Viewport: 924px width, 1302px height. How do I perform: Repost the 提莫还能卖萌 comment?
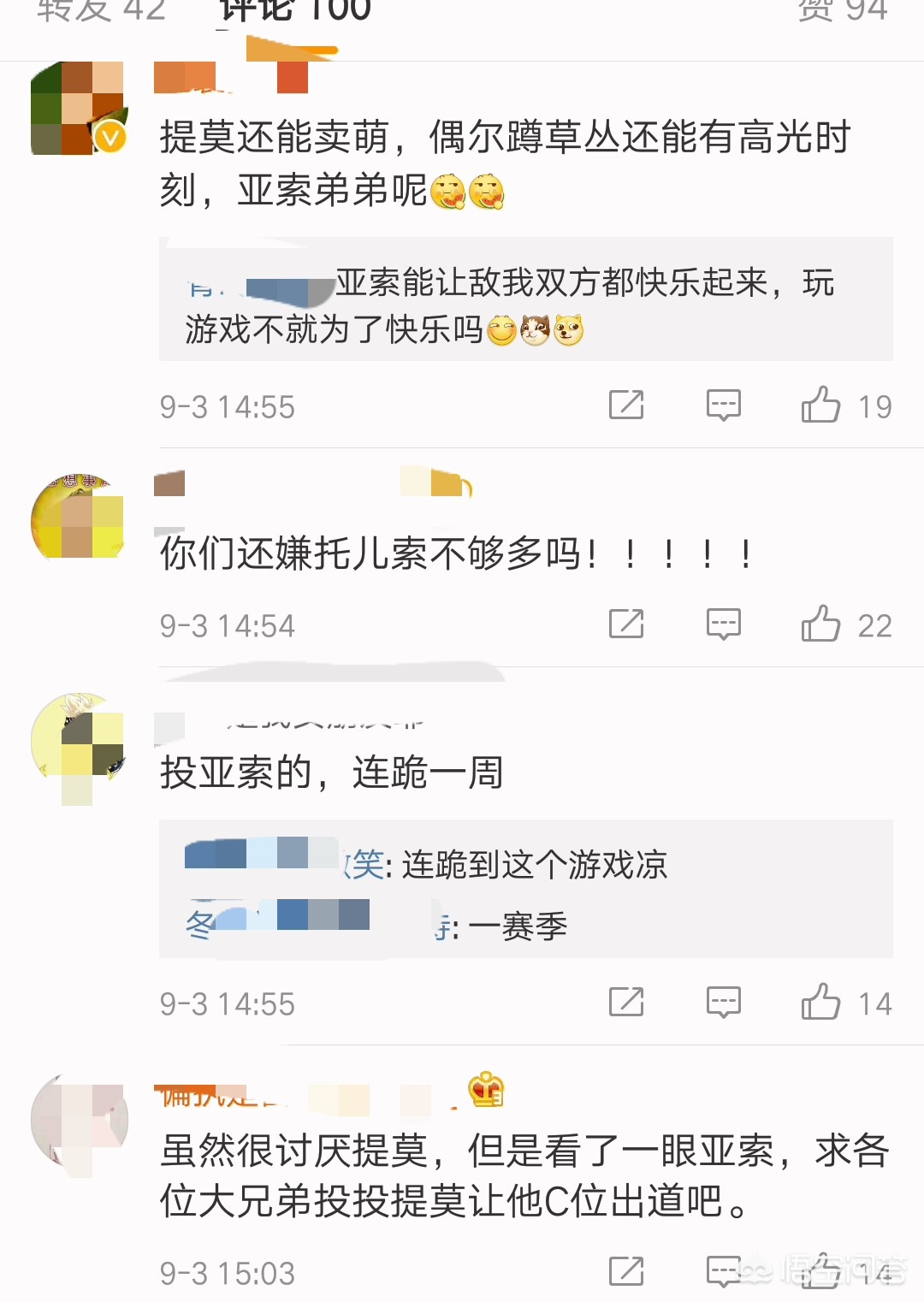(x=626, y=405)
